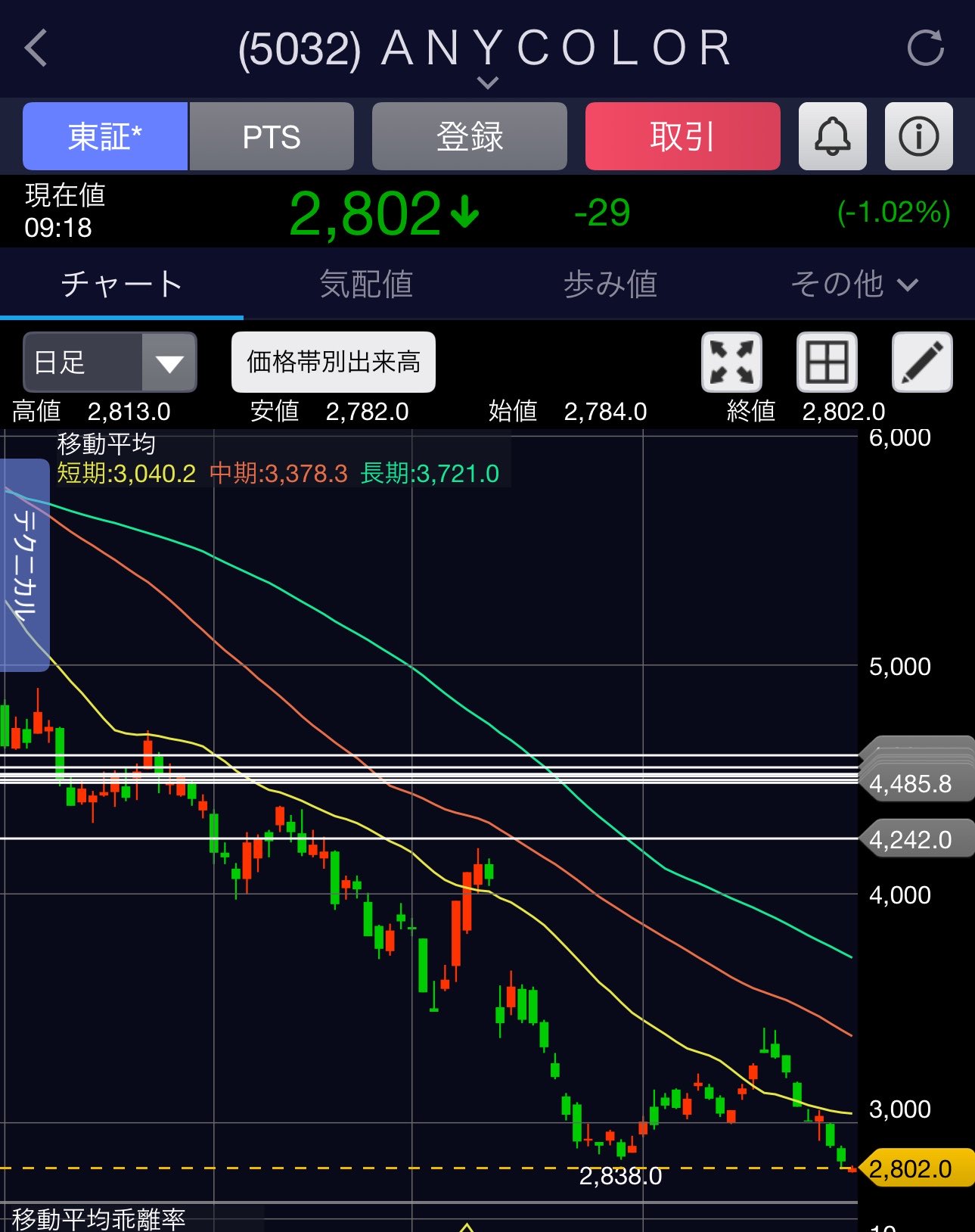Expand the その他 menu

(x=854, y=285)
